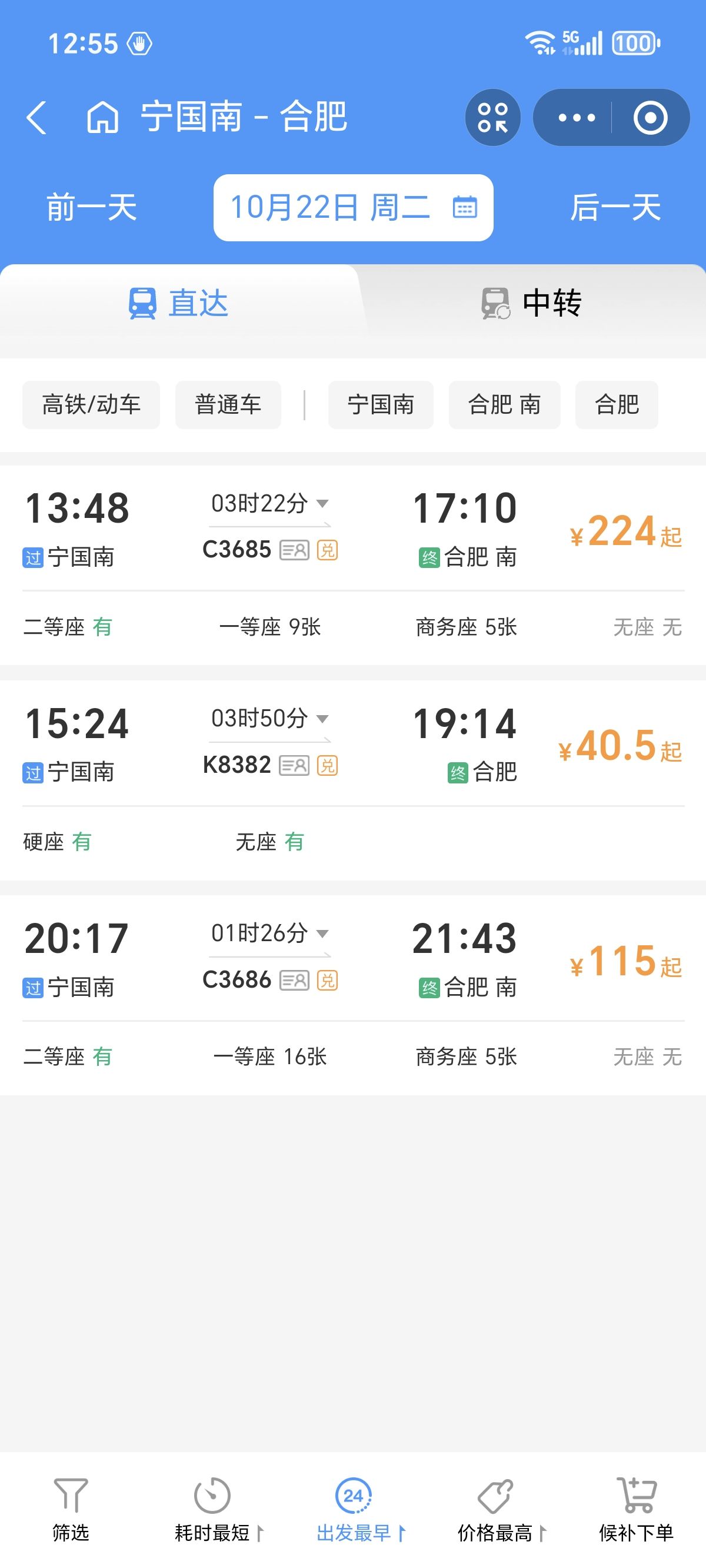Close the mini-program via the circle icon
706x1568 pixels.
pos(650,118)
